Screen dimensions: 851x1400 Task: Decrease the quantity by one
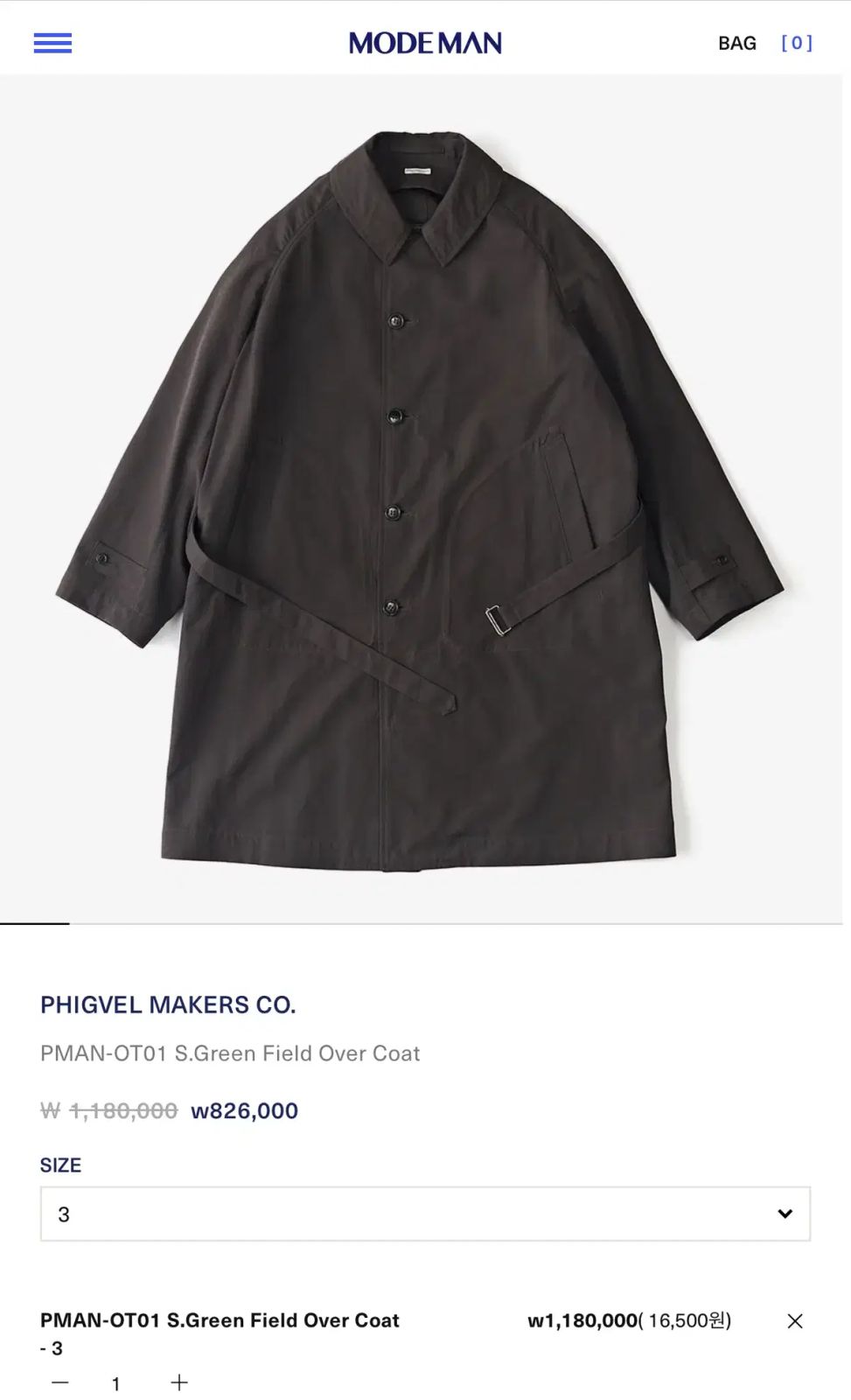[x=59, y=1382]
